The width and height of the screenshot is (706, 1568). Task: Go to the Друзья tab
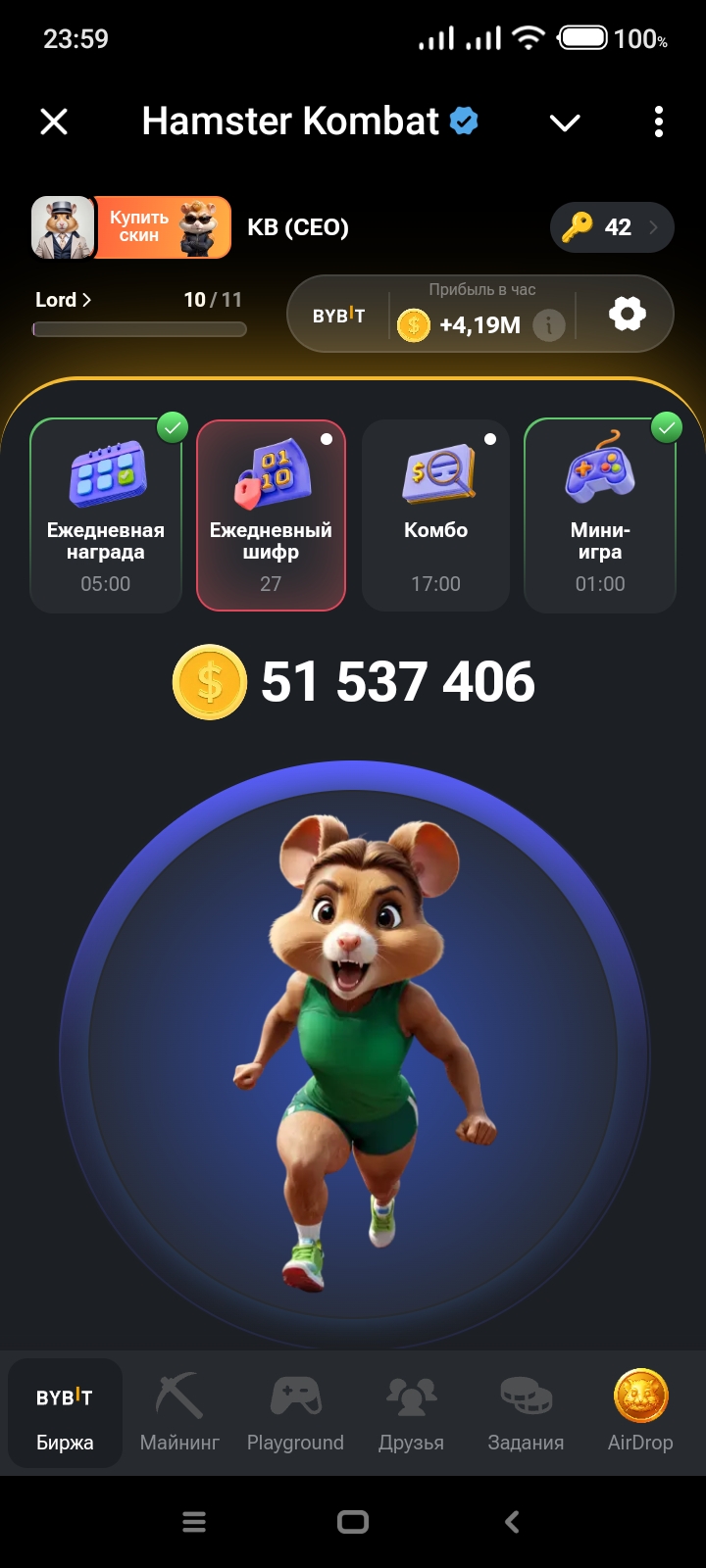coord(411,1413)
